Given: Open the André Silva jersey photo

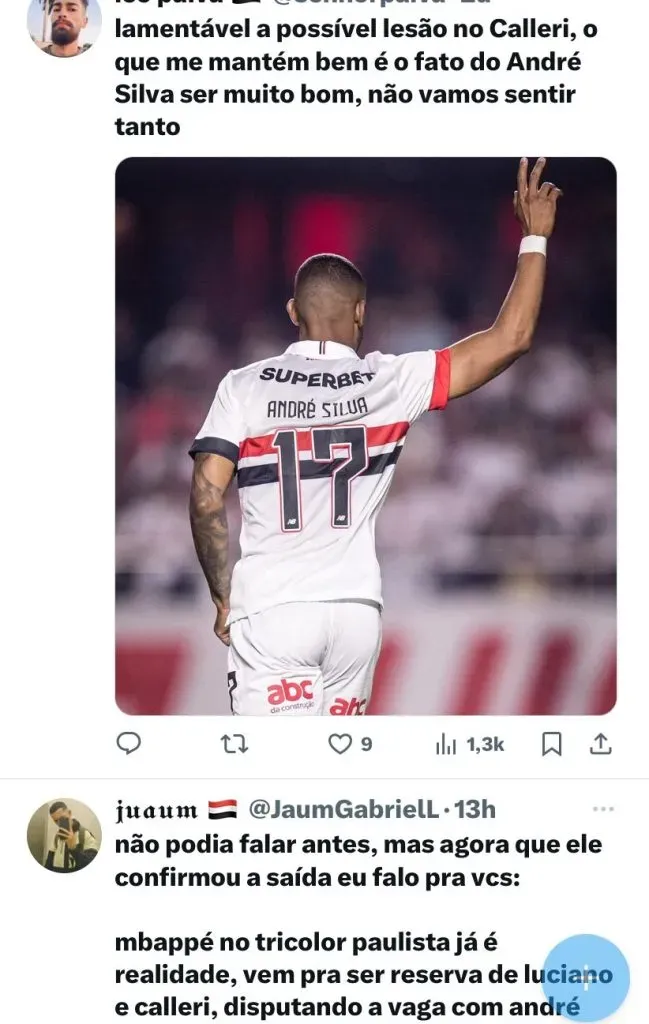Looking at the screenshot, I should [x=365, y=436].
